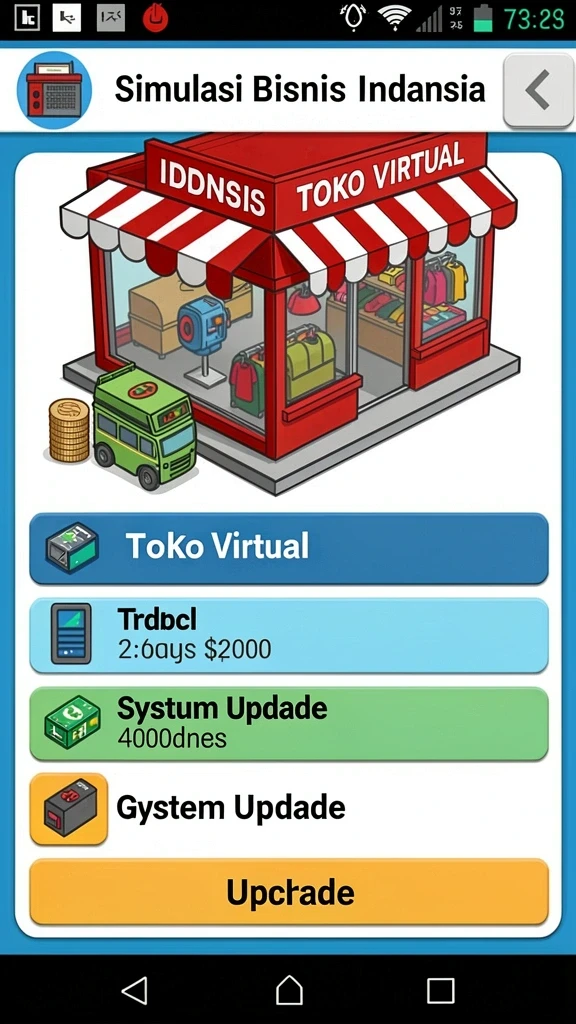Open the green Systum Update 4000dnes row
This screenshot has width=576, height=1024.
pyautogui.click(x=289, y=723)
